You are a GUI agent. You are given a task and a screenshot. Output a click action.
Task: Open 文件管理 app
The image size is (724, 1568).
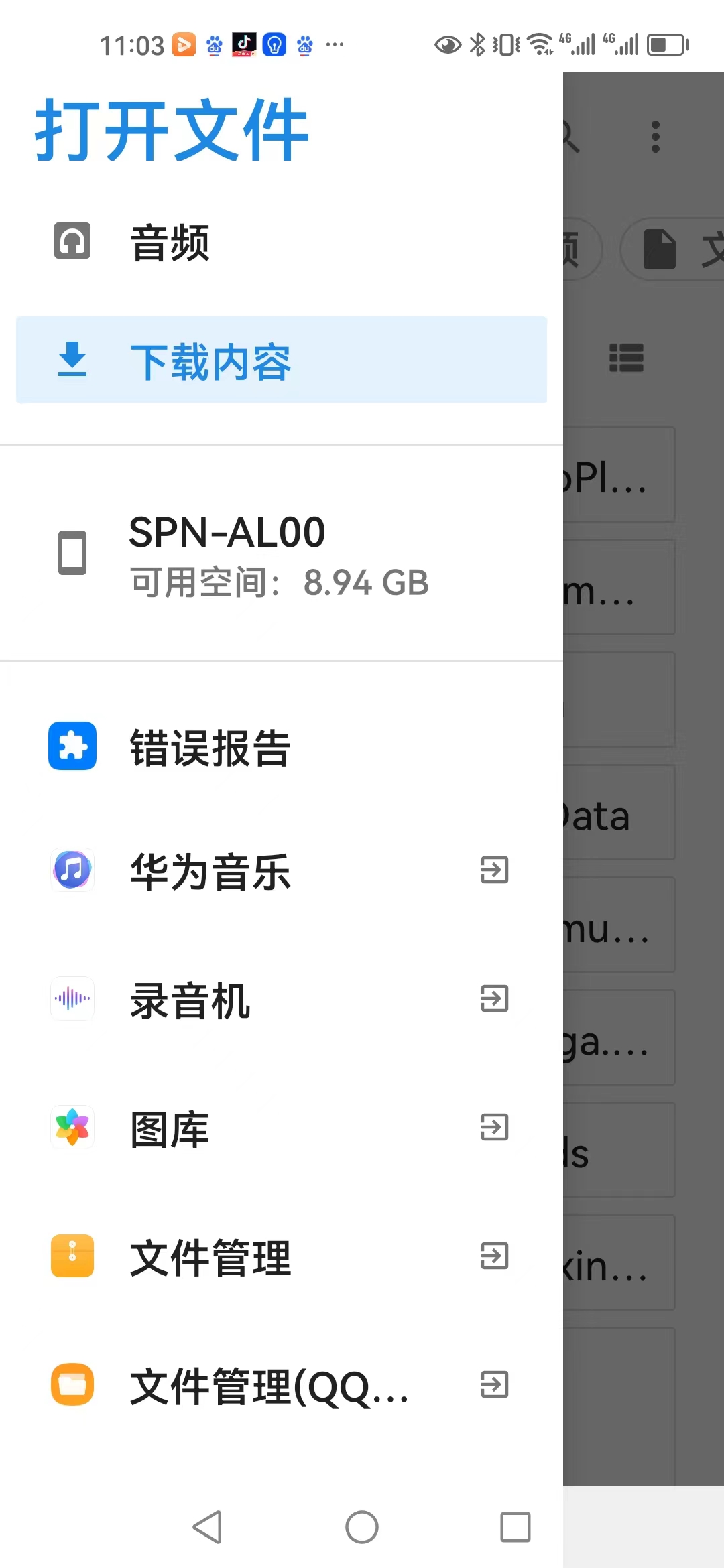(x=282, y=1256)
